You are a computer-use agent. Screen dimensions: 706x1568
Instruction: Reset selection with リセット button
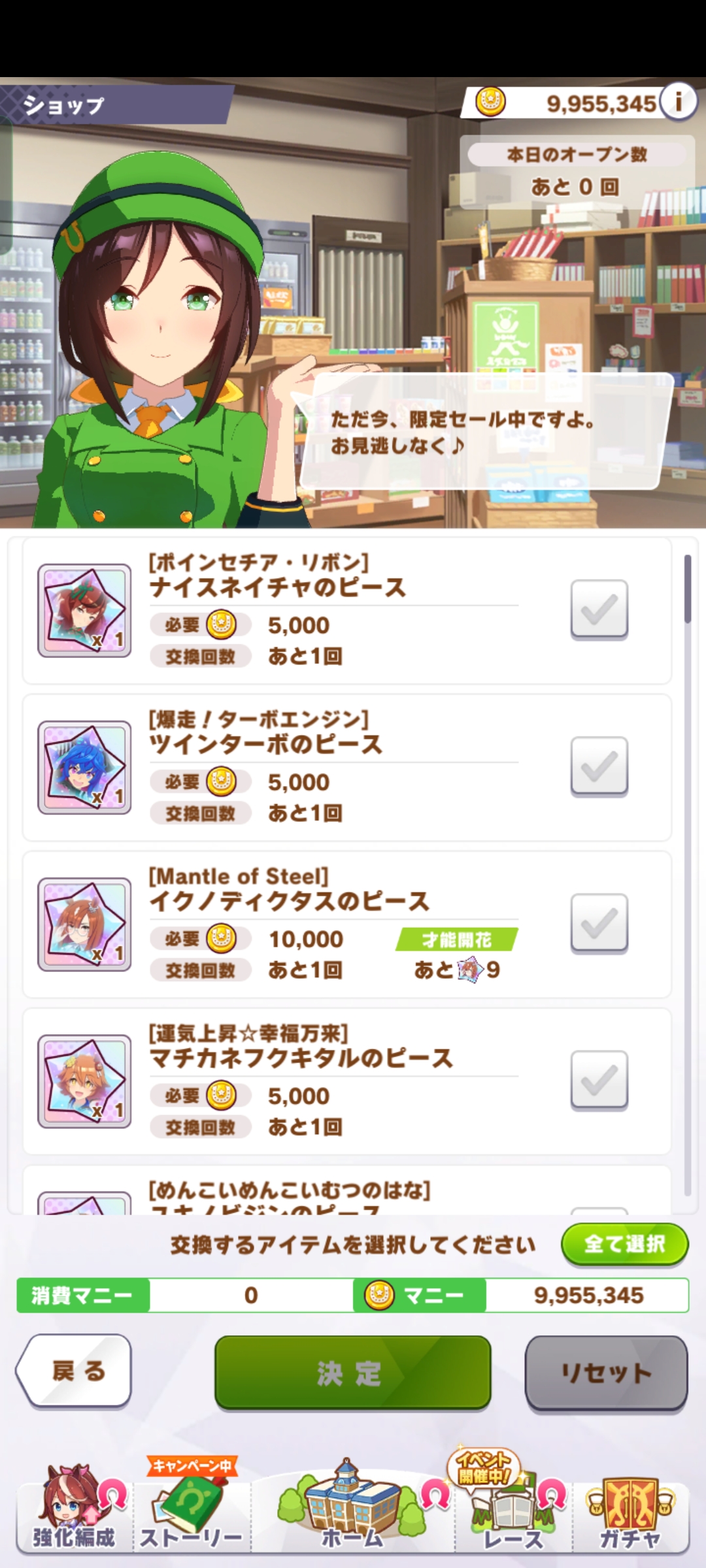(x=606, y=1372)
